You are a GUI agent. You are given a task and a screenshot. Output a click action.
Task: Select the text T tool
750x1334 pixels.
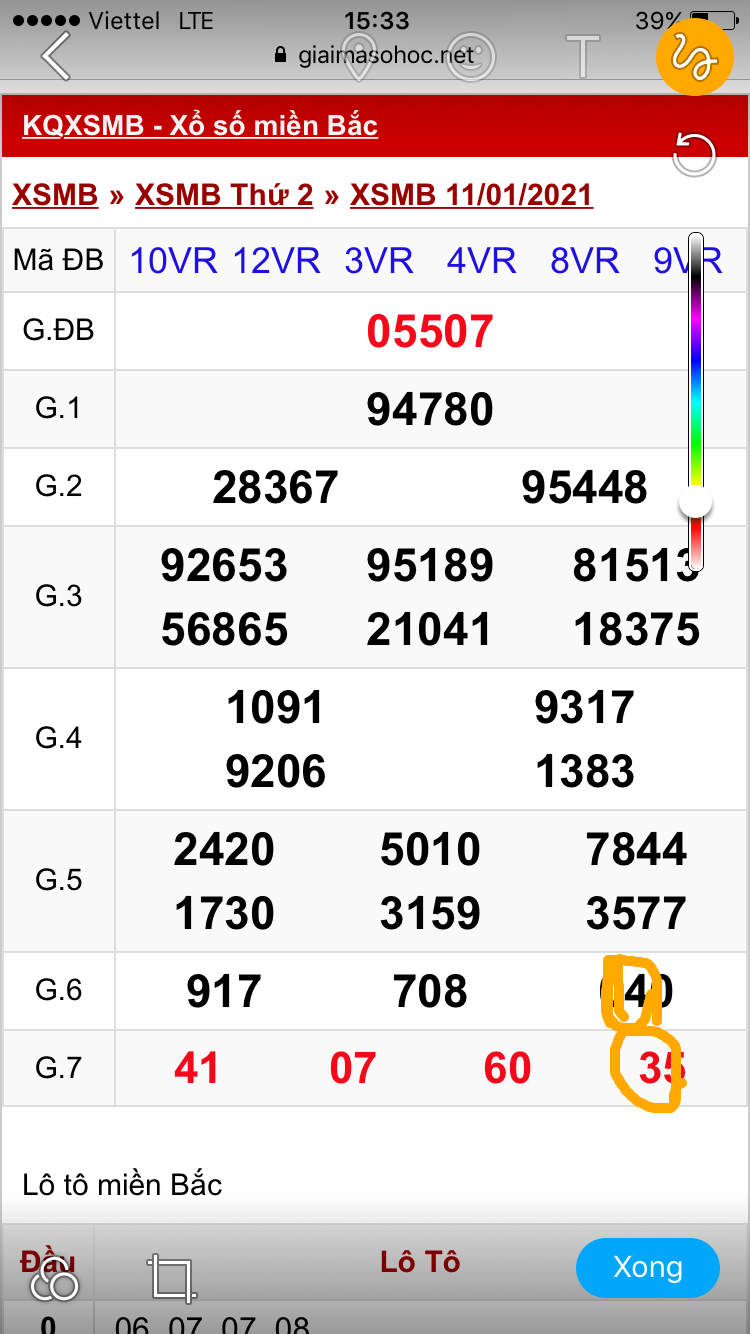click(x=582, y=56)
